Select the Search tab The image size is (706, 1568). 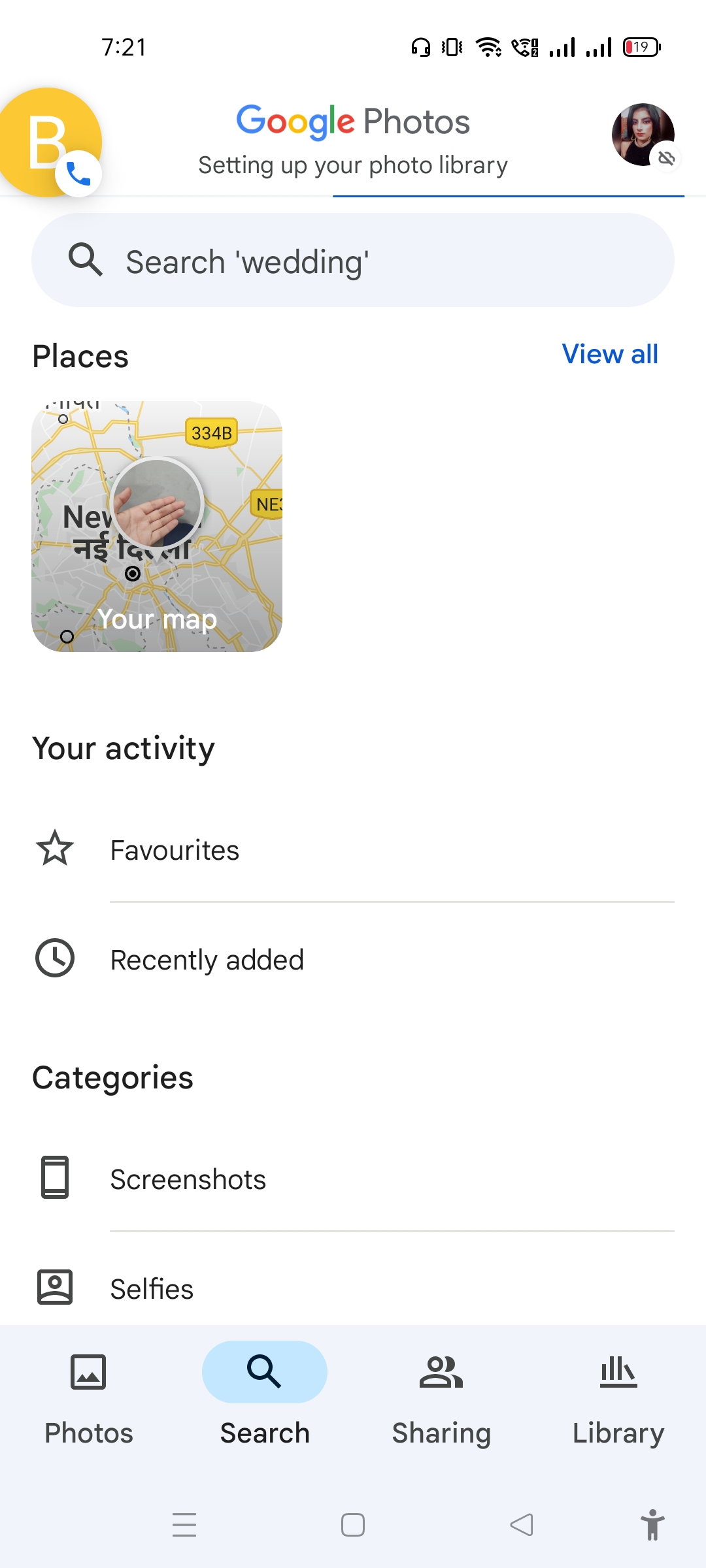click(265, 1398)
